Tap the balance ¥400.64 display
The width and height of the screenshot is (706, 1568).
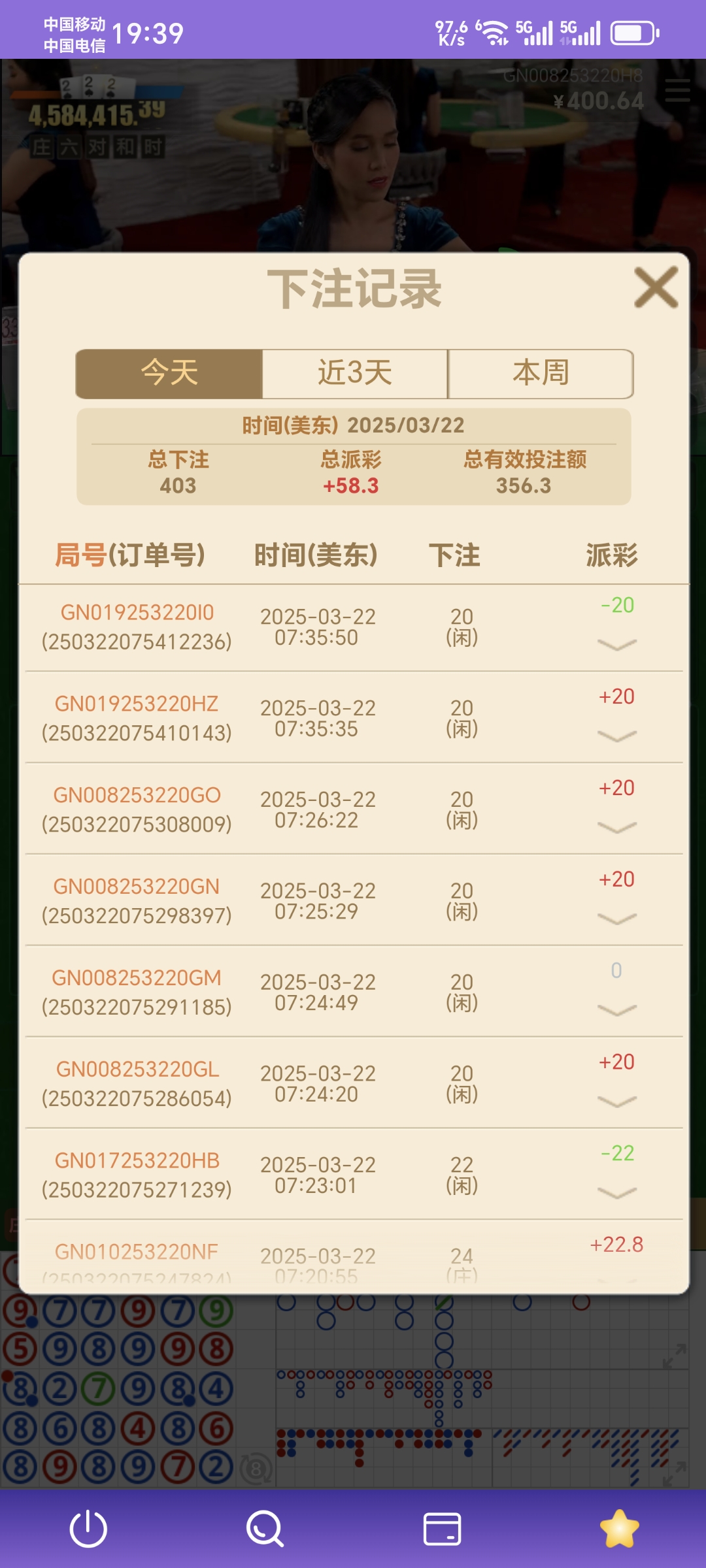tap(599, 101)
